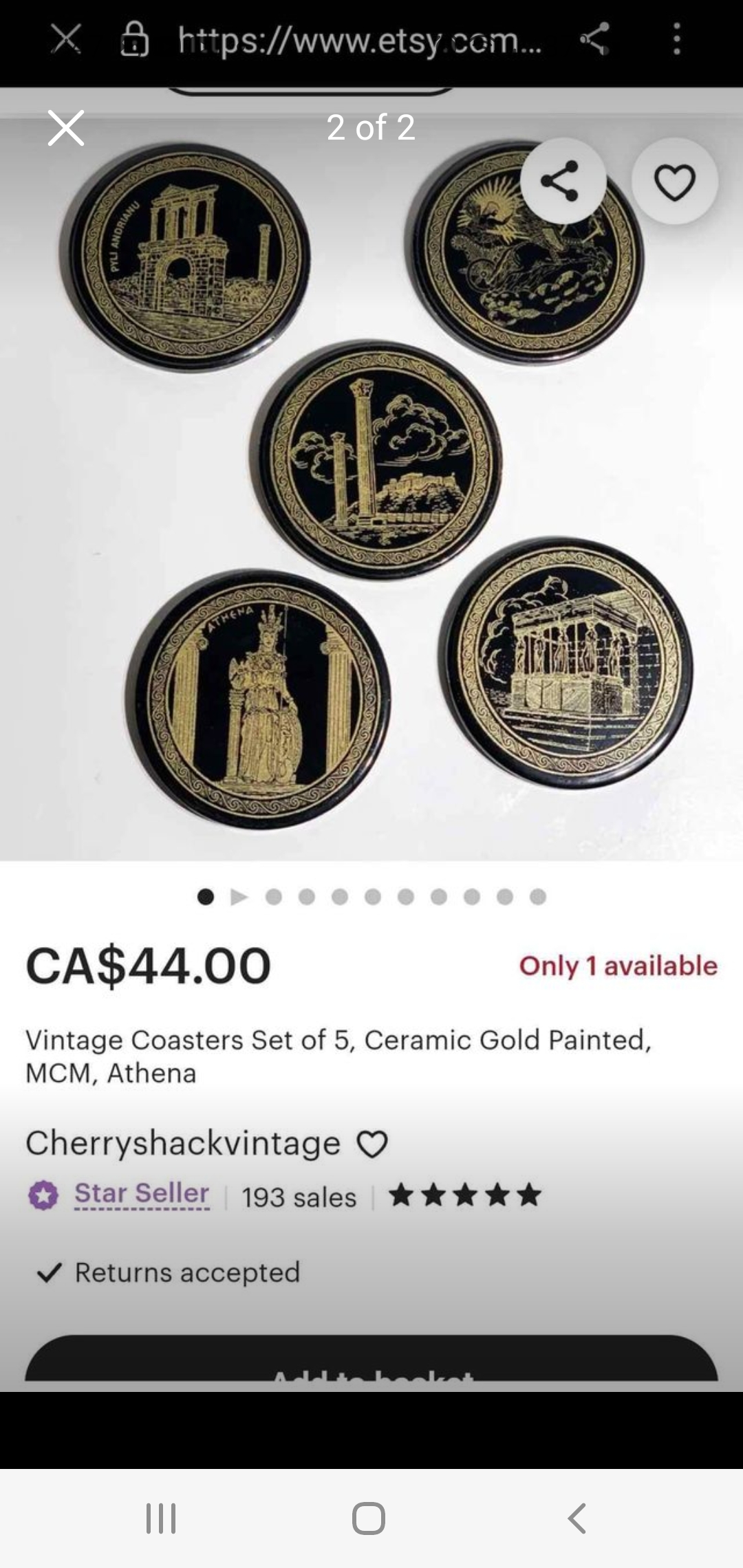
Task: Share this coaster listing
Action: (x=563, y=181)
